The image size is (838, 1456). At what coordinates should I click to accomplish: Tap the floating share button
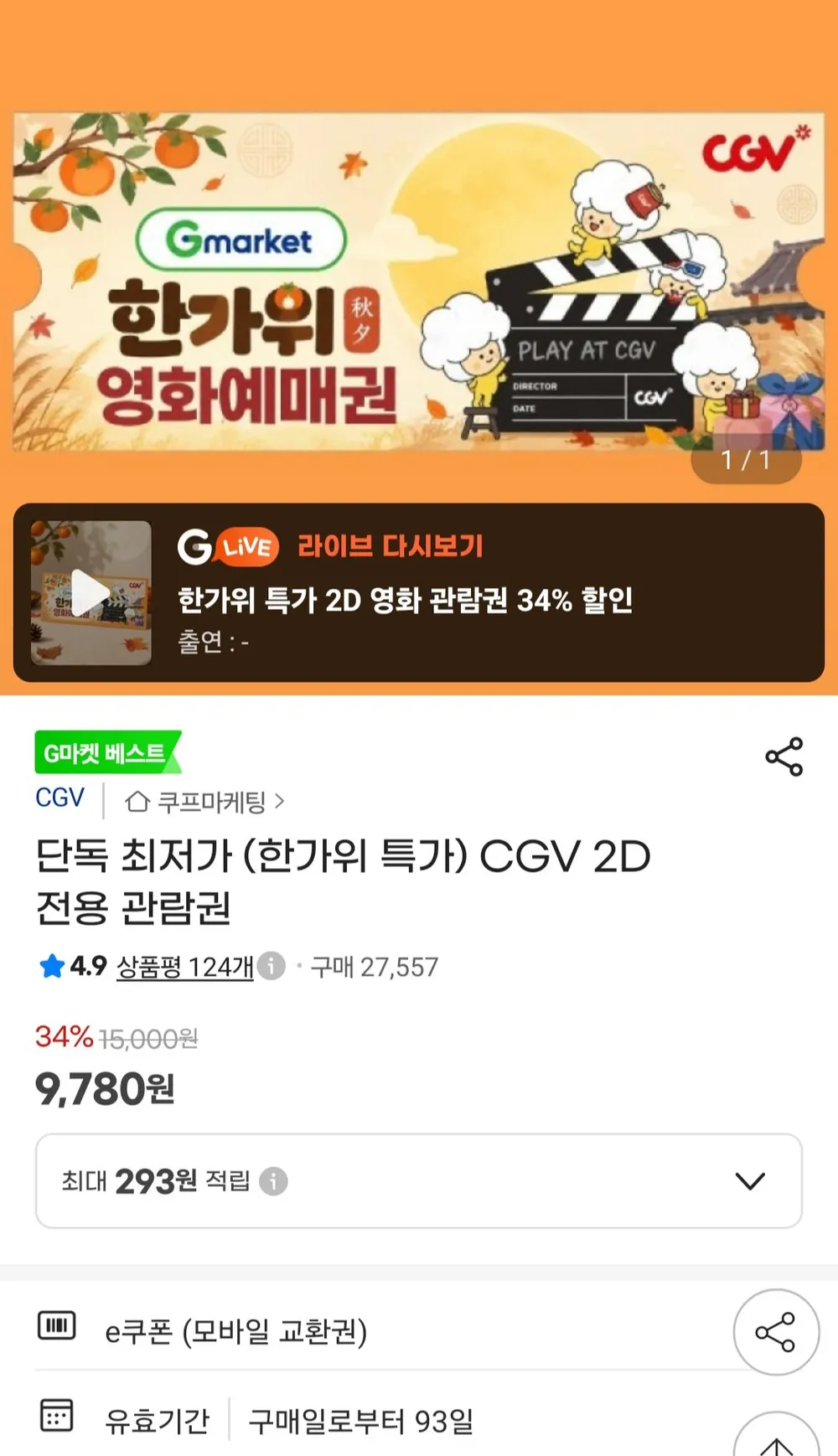776,1332
